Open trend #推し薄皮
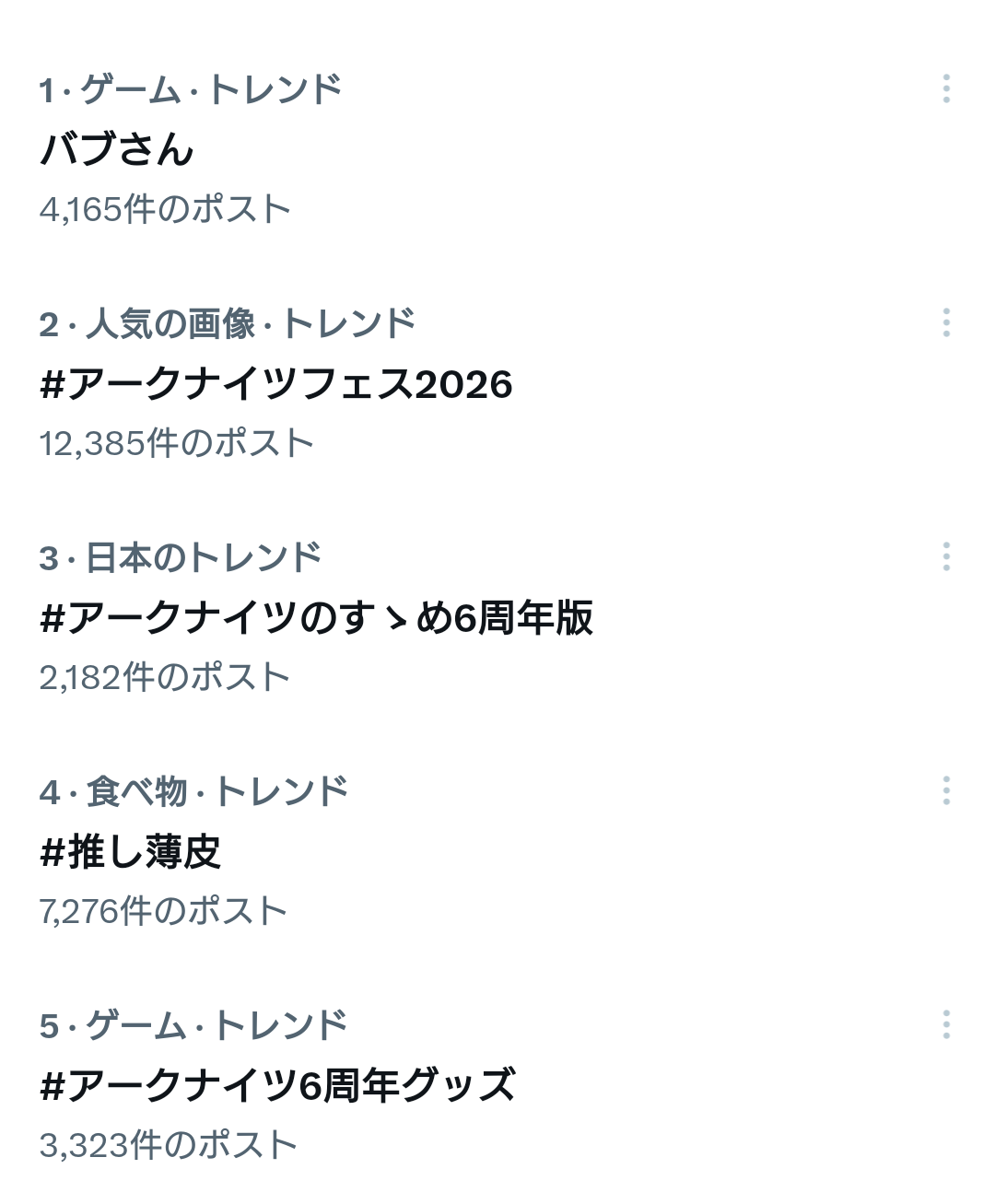The height and width of the screenshot is (1204, 995). click(x=130, y=851)
